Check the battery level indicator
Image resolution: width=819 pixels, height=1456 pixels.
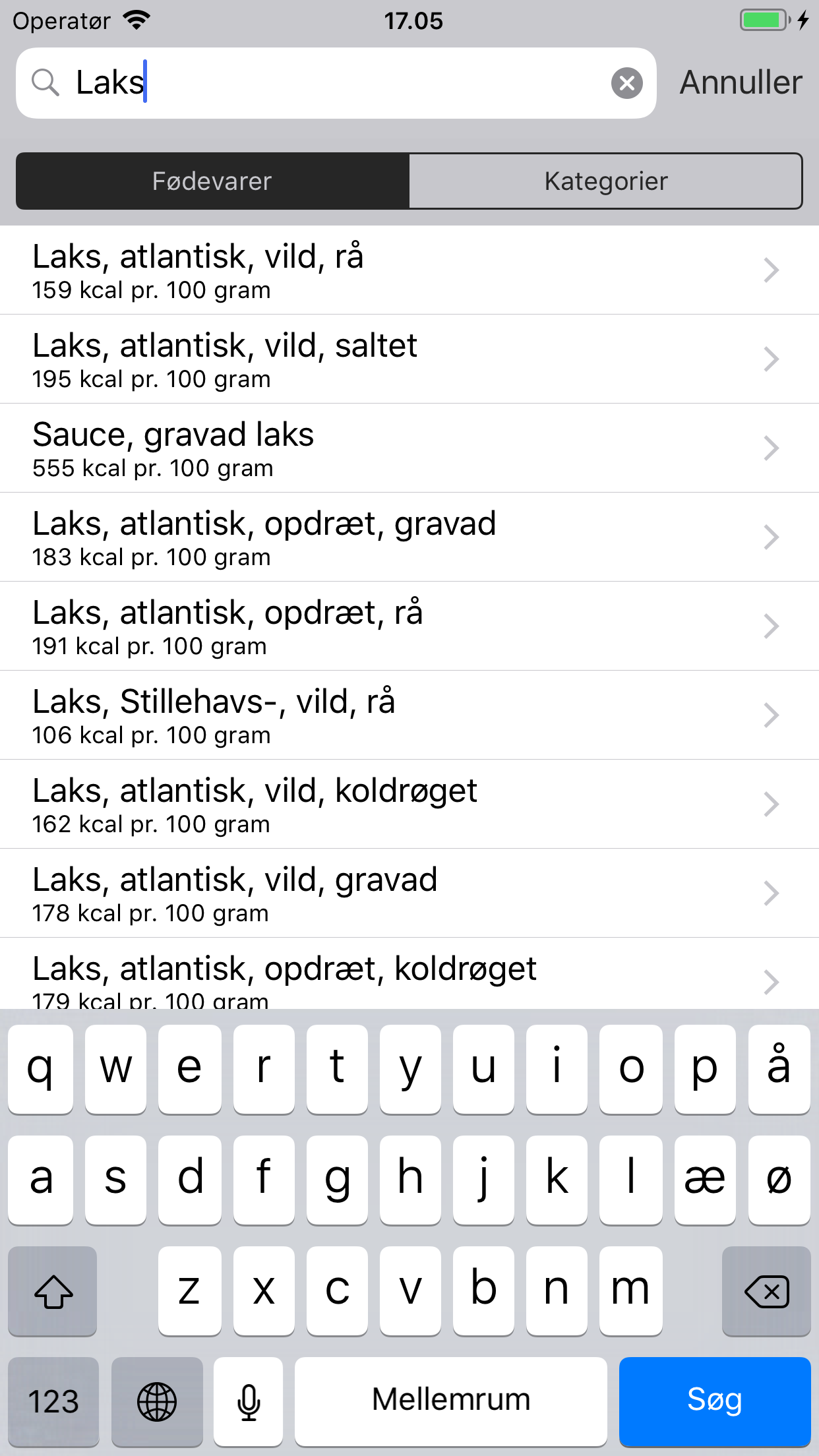(x=763, y=20)
